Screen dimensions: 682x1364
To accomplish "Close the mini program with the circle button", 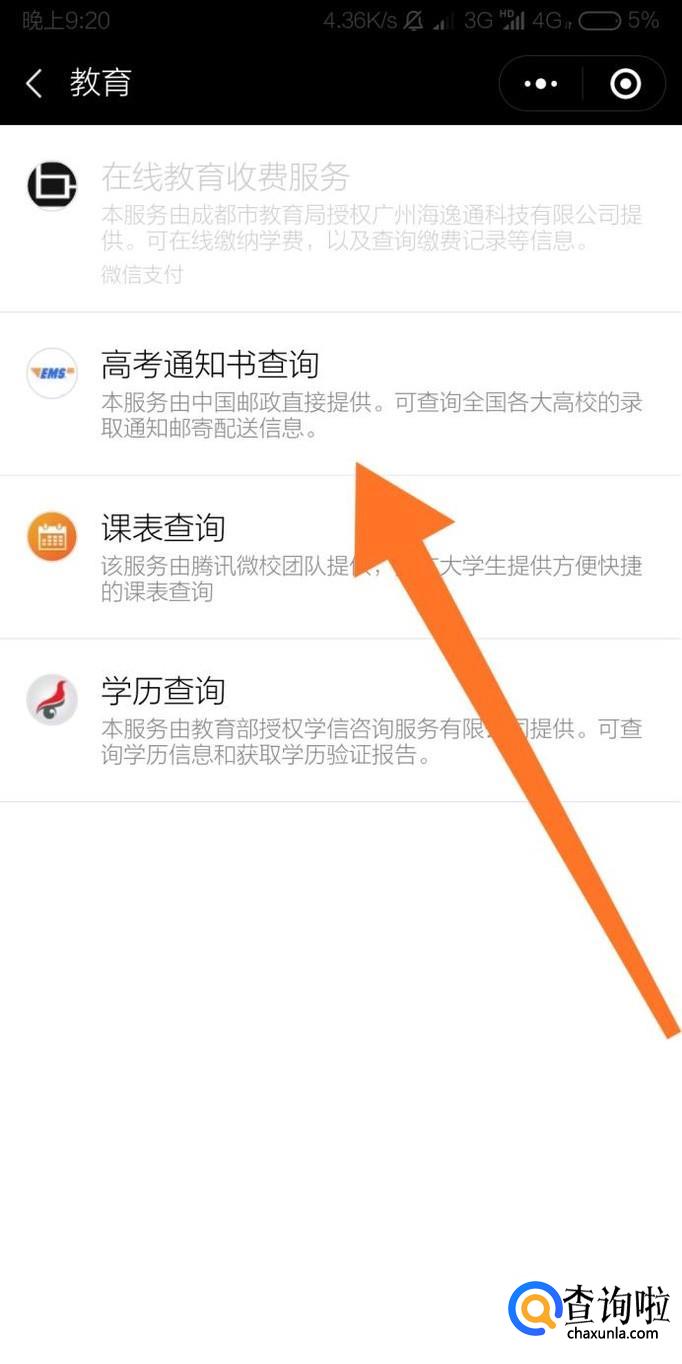I will point(626,84).
